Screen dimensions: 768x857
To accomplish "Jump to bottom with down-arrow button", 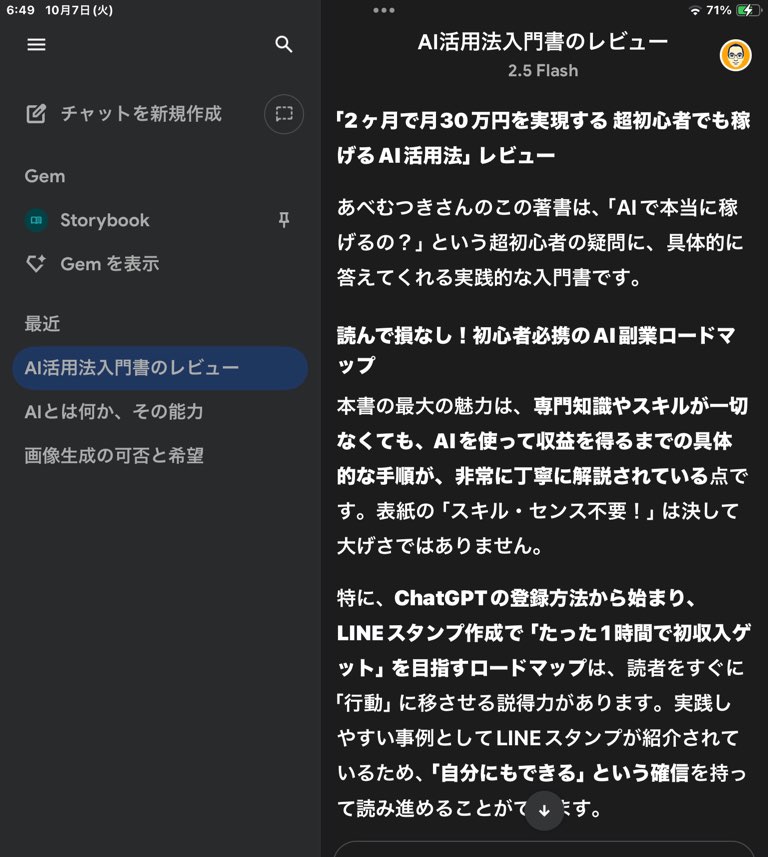I will point(544,810).
